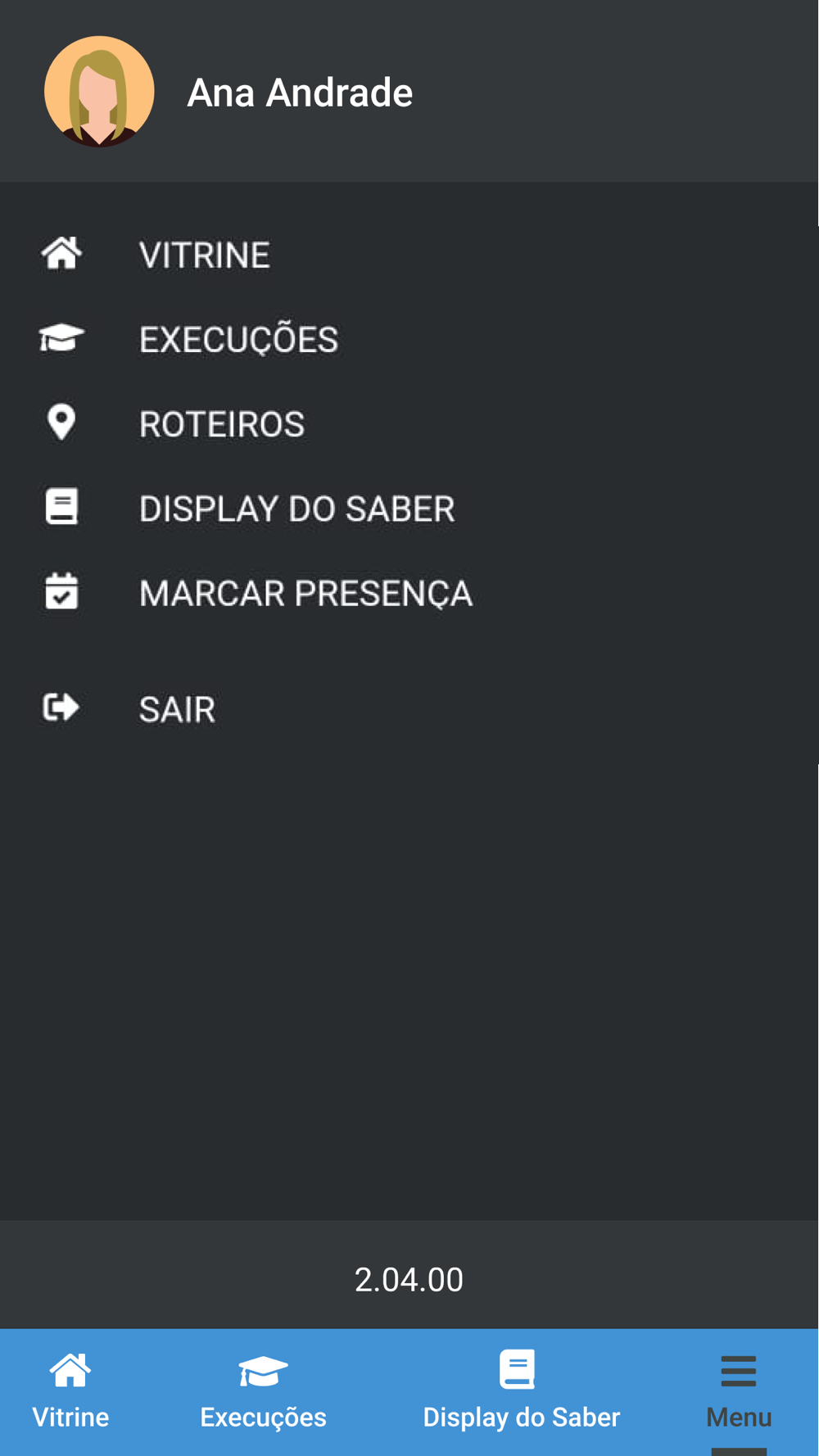Viewport: 819px width, 1456px height.
Task: Open MARCAR PRESENÇA option
Action: click(409, 593)
